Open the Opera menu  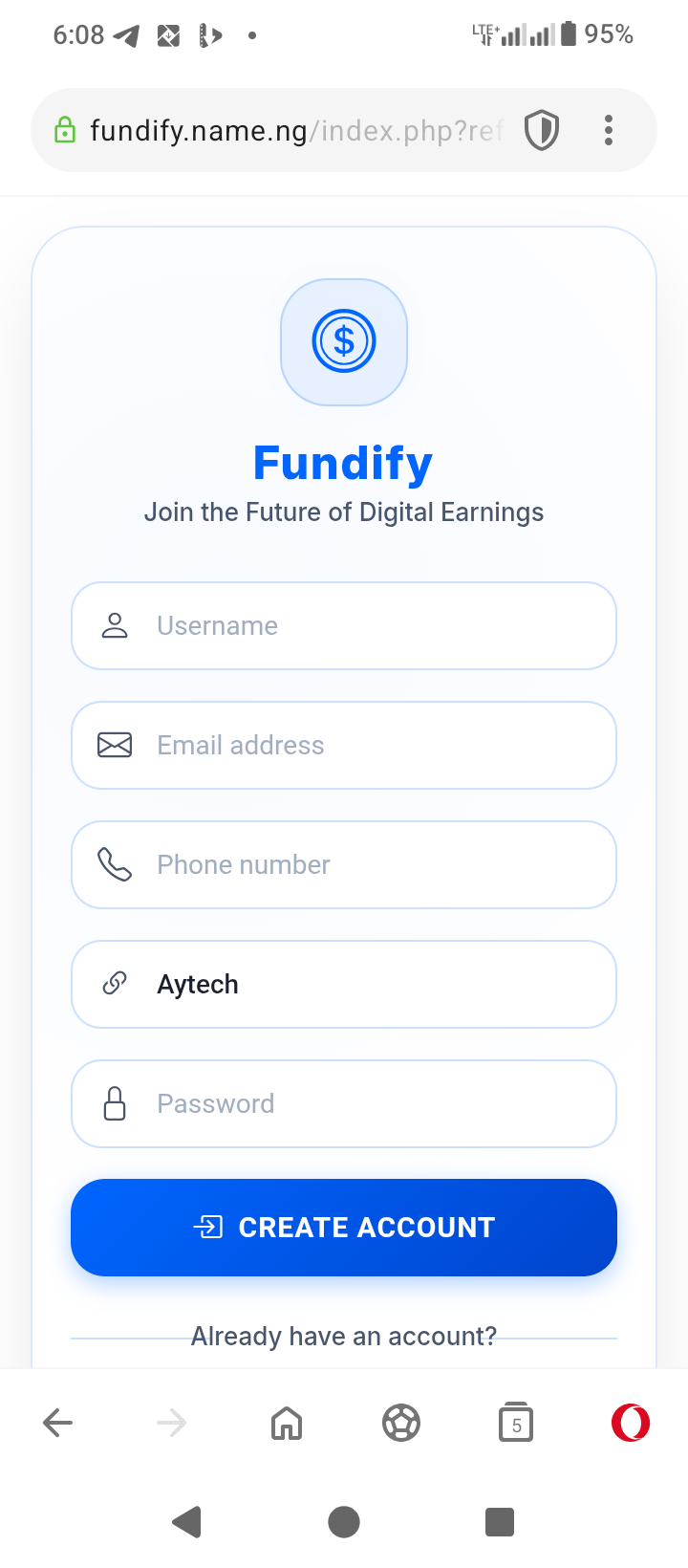point(631,1423)
